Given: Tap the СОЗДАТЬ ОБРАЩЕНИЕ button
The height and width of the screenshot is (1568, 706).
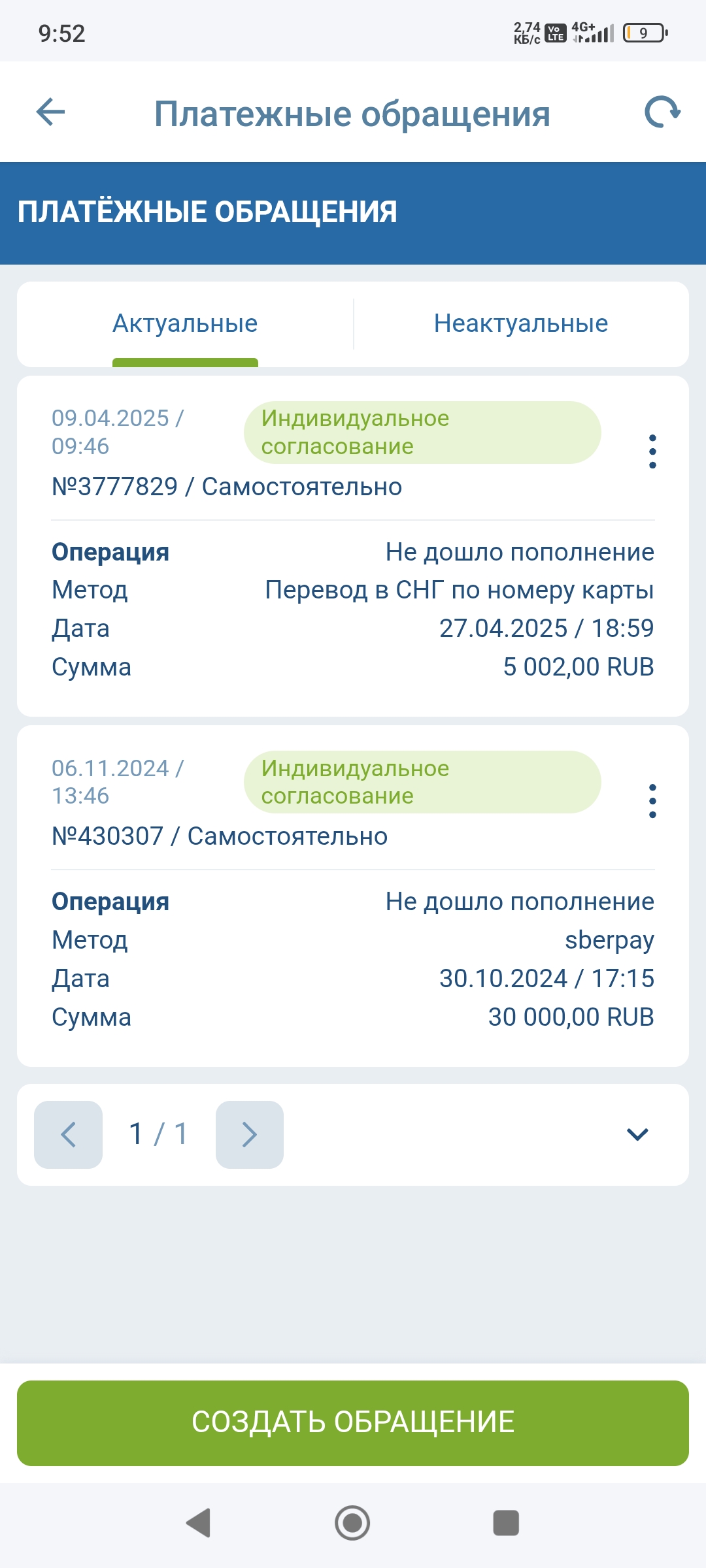Looking at the screenshot, I should click(x=353, y=1422).
